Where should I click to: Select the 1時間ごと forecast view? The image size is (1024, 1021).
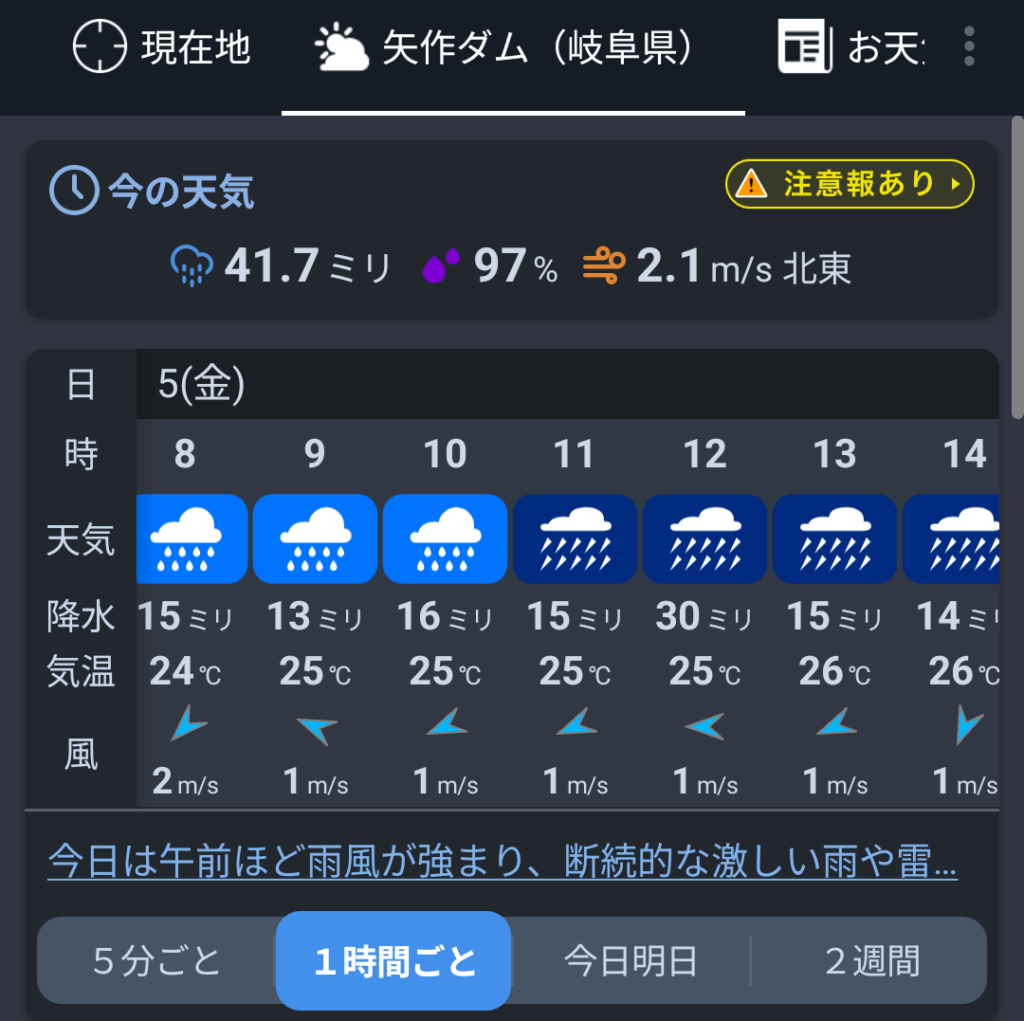coord(394,961)
